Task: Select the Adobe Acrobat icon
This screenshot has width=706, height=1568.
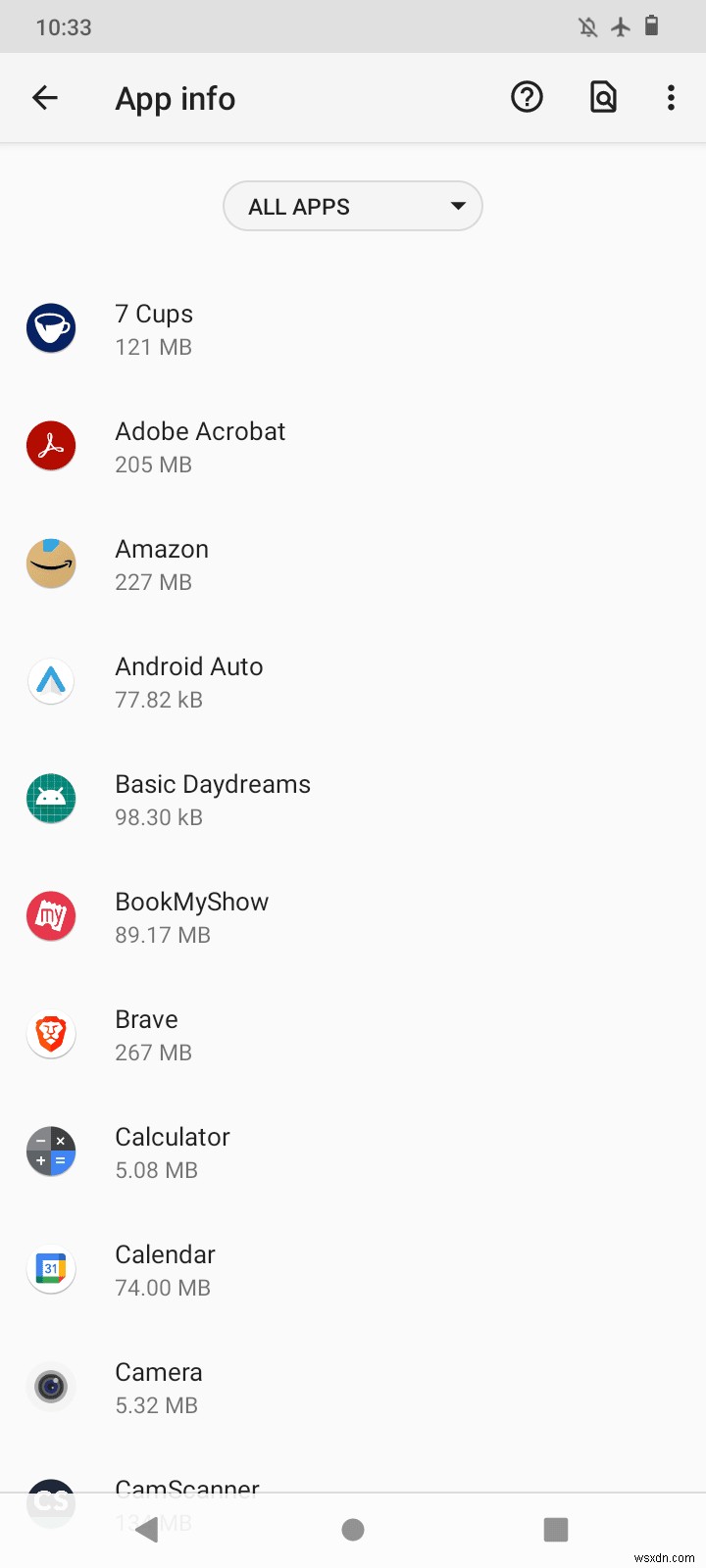Action: pyautogui.click(x=51, y=445)
